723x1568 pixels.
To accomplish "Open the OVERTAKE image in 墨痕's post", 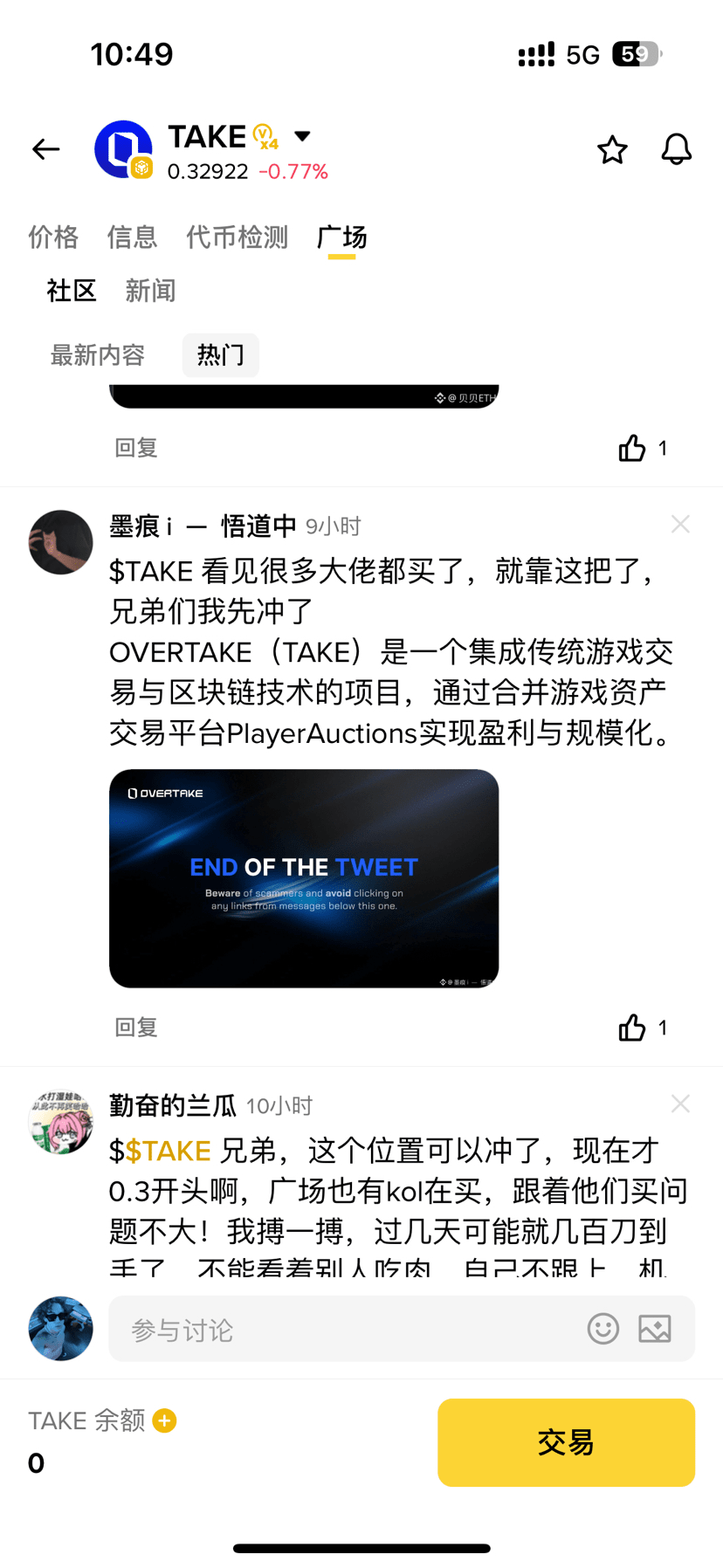I will point(304,877).
